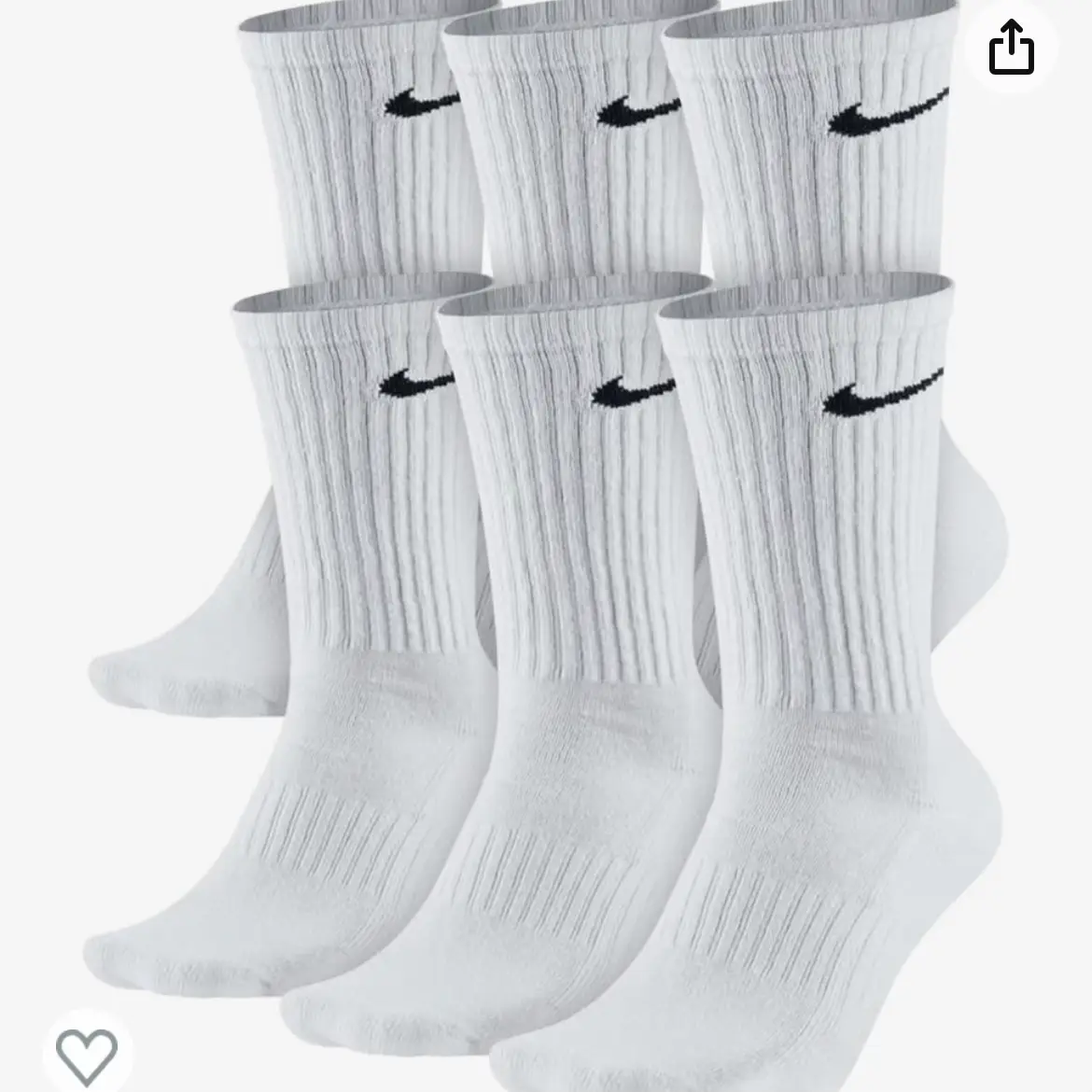Viewport: 1092px width, 1092px height.
Task: Add the socks to your wish list
Action: [x=87, y=1052]
